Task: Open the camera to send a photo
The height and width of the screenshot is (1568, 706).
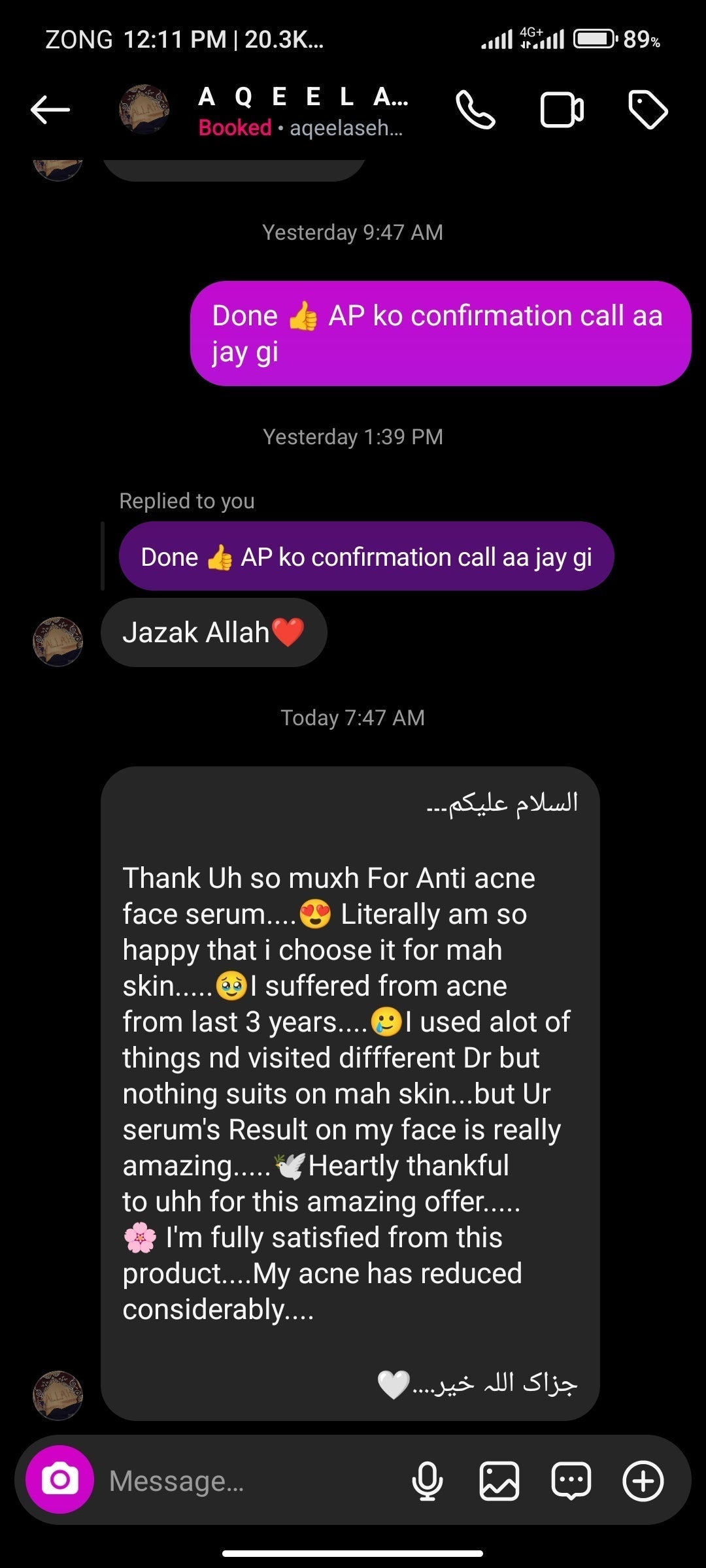Action: [x=59, y=1480]
